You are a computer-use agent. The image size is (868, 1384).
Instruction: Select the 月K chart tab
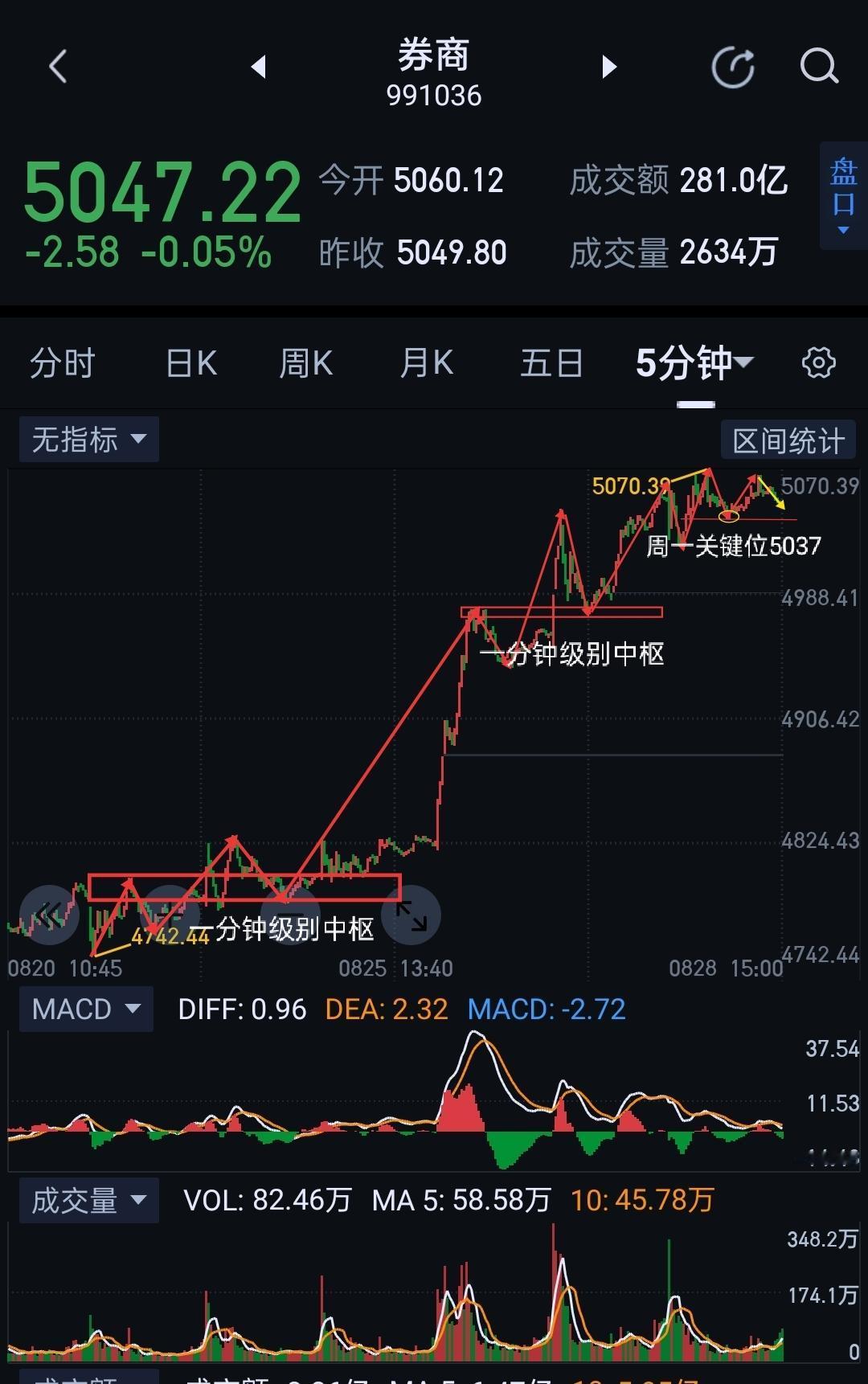point(426,363)
